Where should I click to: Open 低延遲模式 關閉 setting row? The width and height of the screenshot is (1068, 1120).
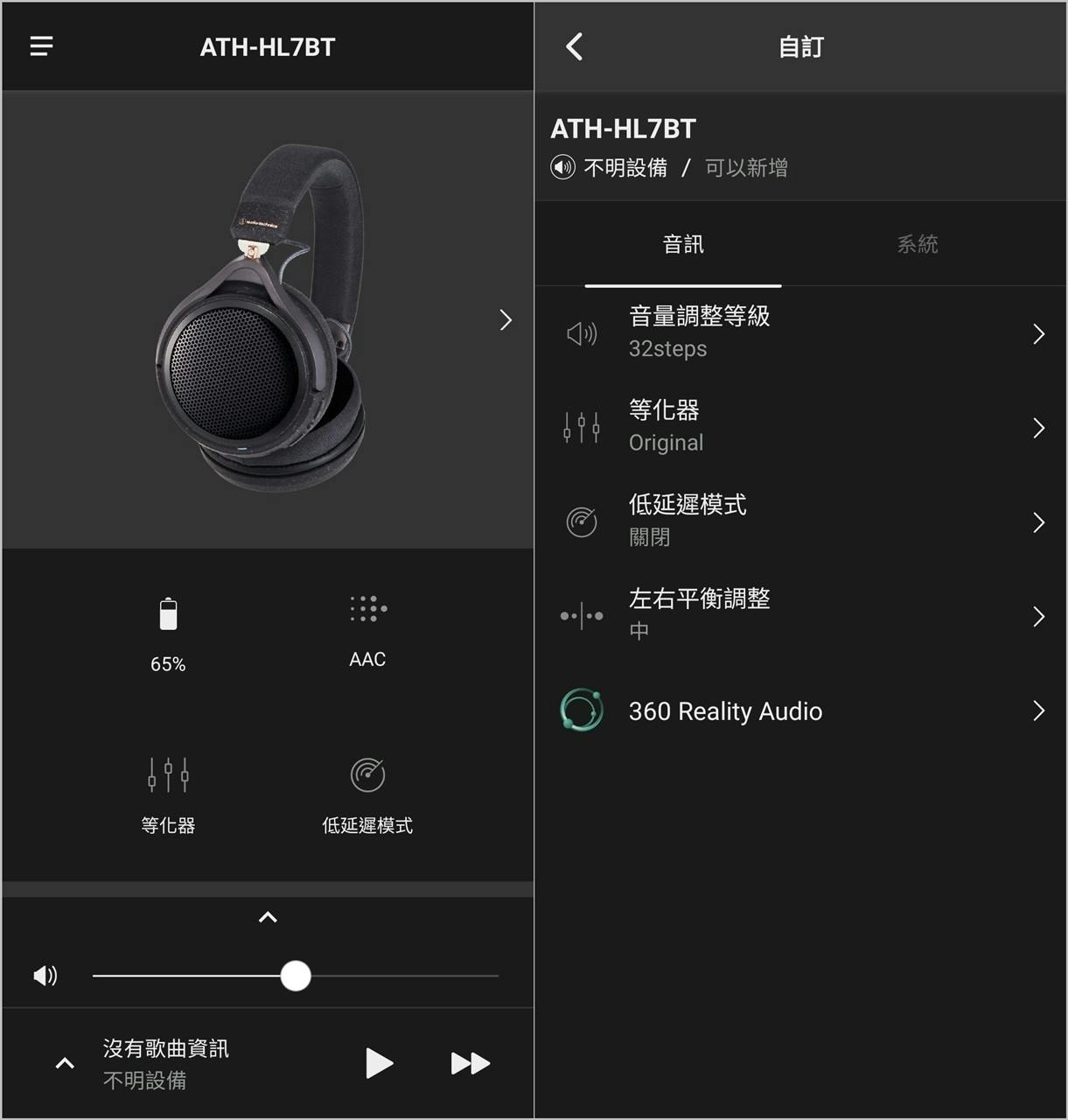click(x=800, y=521)
